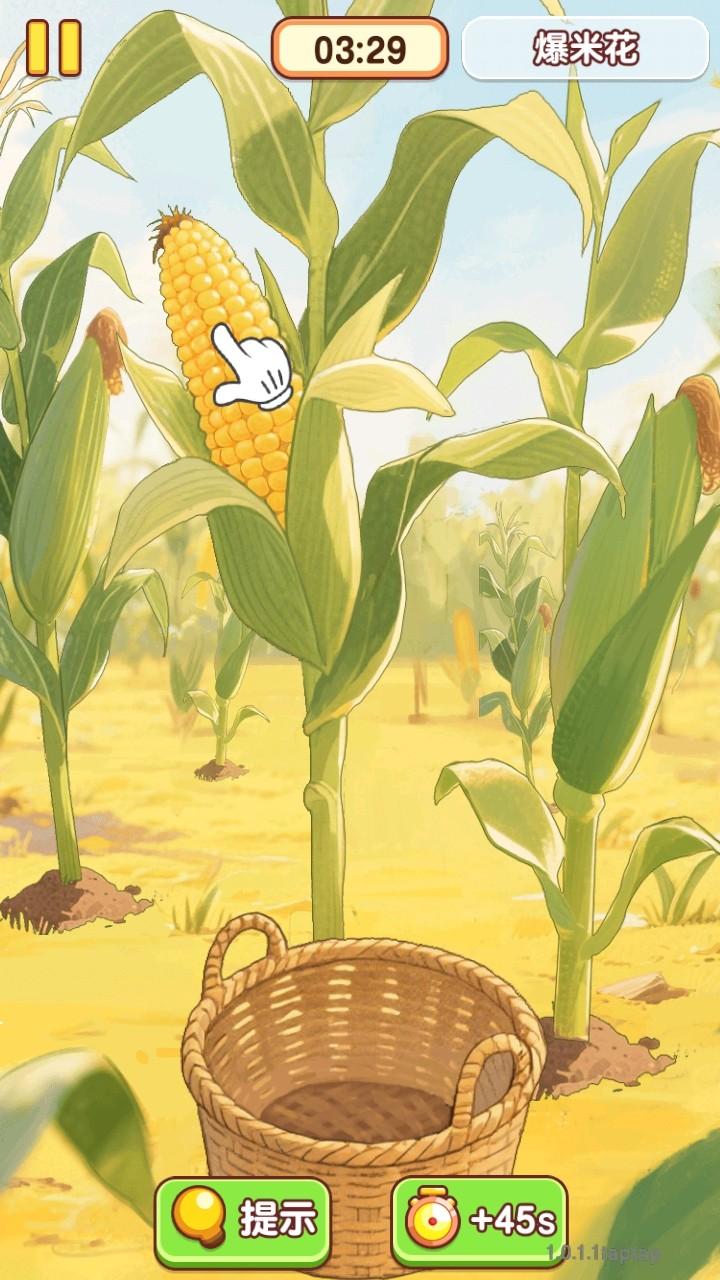Pause the game
Image resolution: width=720 pixels, height=1280 pixels.
53,48
